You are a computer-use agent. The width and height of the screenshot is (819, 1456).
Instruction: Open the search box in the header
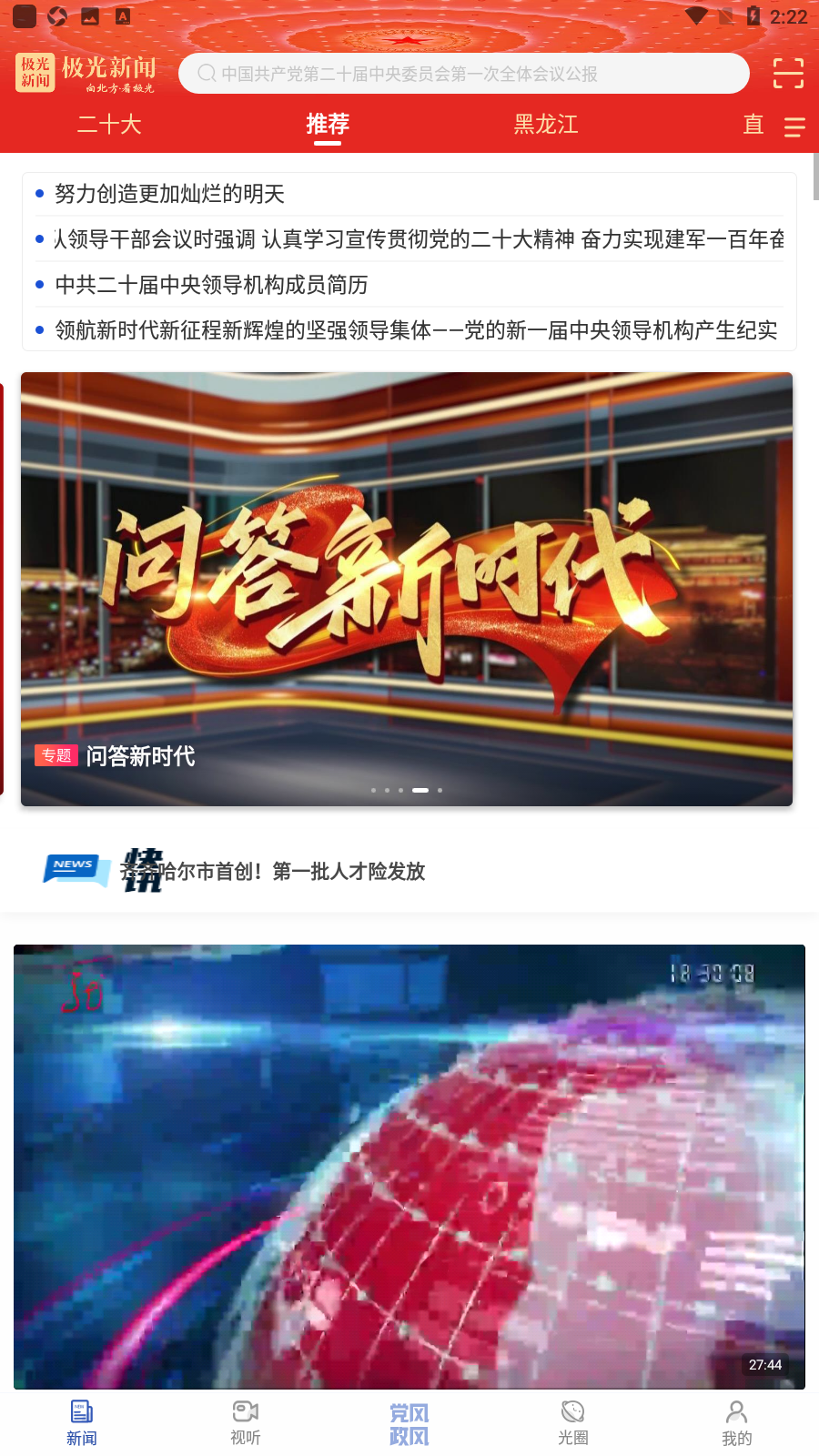click(463, 74)
